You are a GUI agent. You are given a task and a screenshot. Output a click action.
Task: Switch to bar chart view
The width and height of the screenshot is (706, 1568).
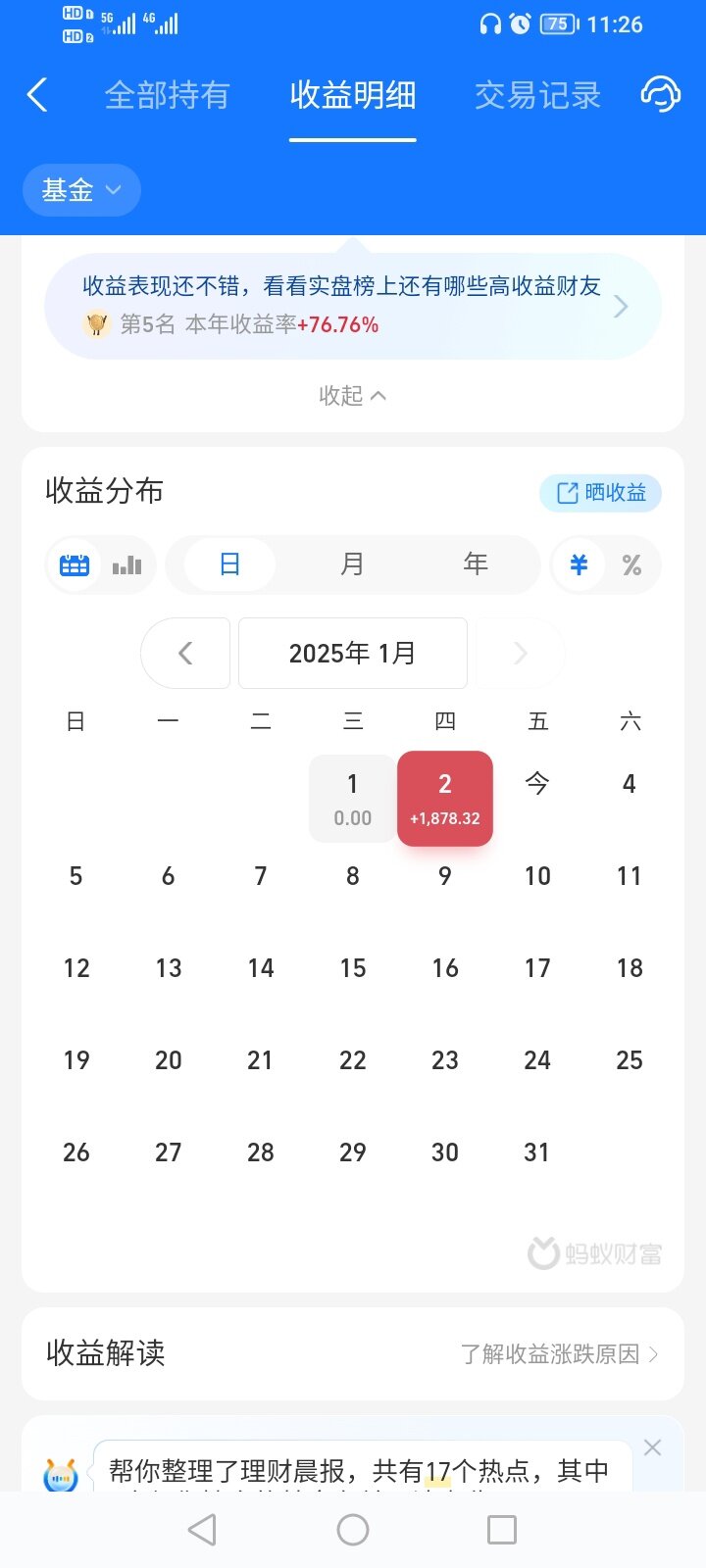[127, 565]
